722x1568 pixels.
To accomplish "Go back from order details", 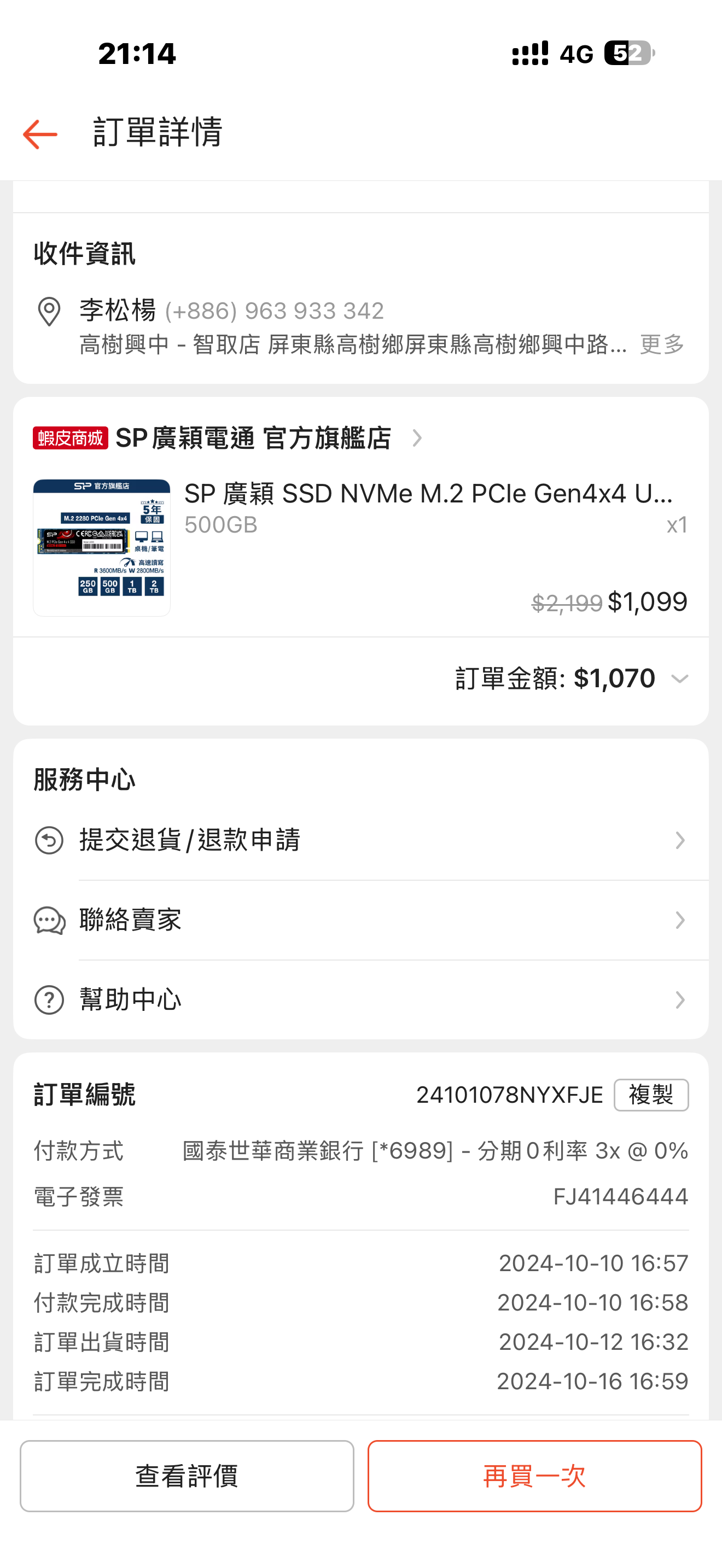I will pyautogui.click(x=40, y=134).
